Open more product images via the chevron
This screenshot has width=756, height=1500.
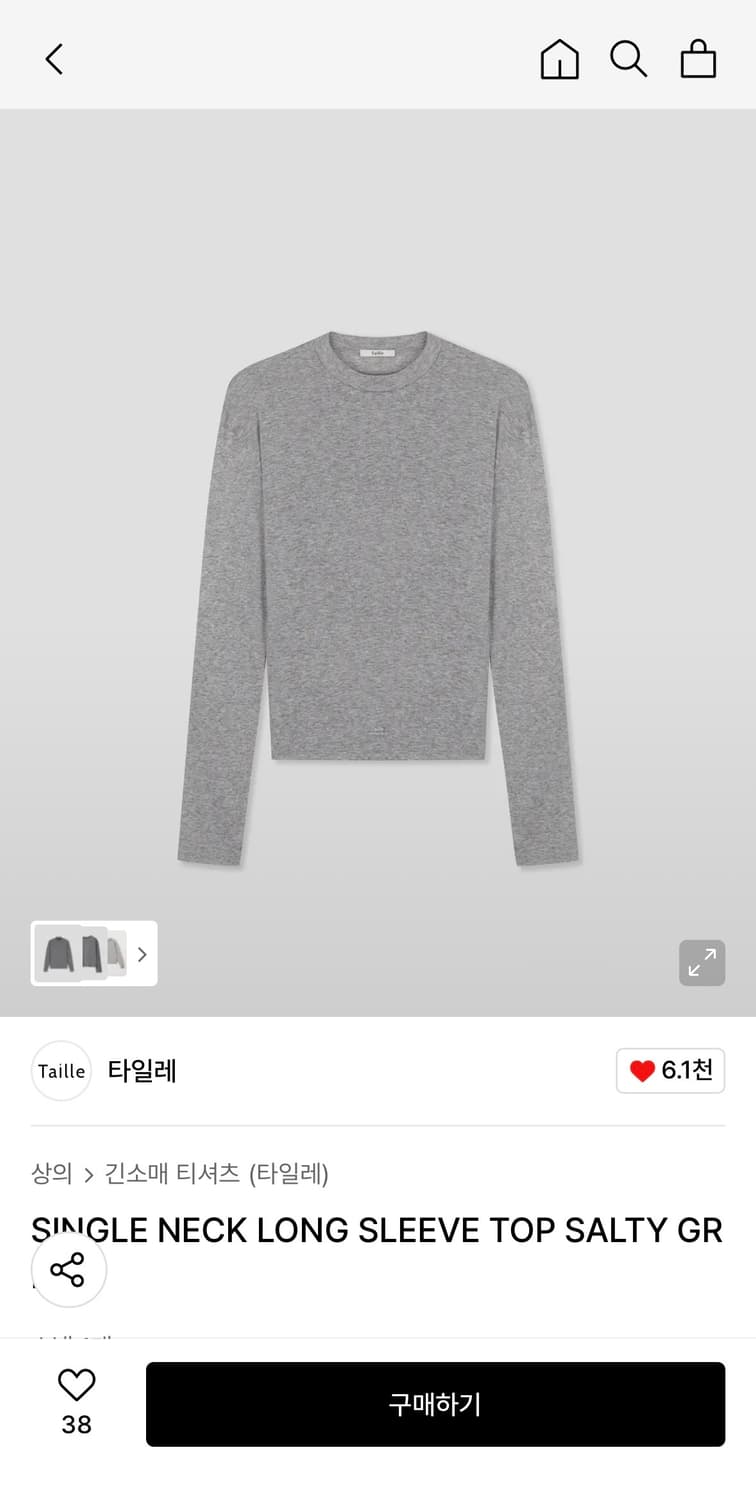[x=141, y=953]
